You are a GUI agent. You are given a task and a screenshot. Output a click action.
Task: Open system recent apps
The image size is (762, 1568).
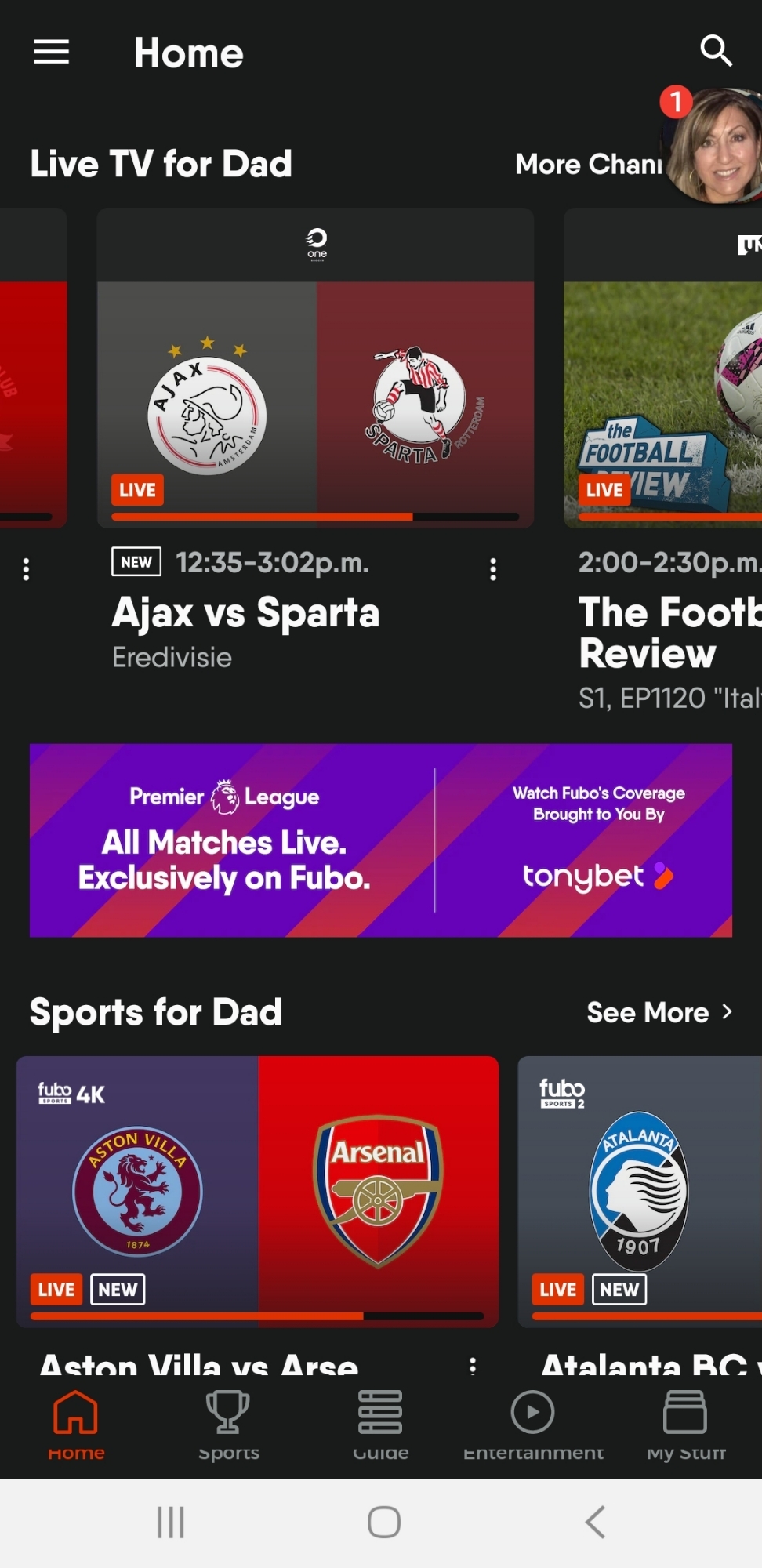170,1522
